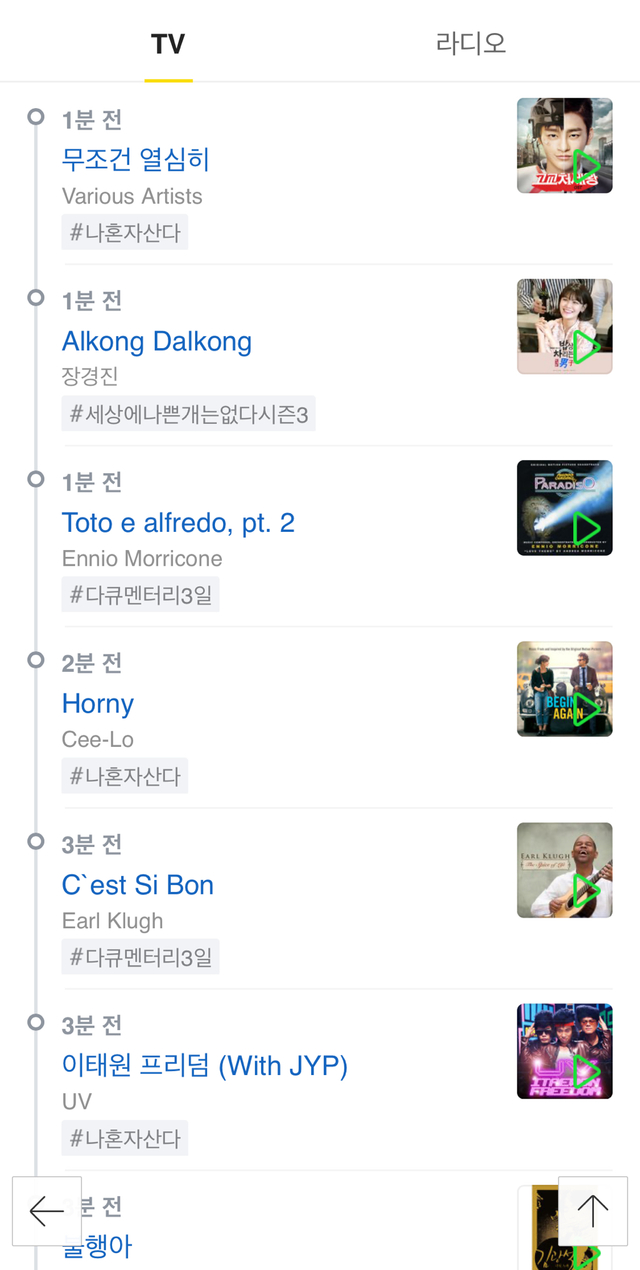The height and width of the screenshot is (1270, 640).
Task: Open the Alkong Dalkong song title
Action: click(x=156, y=341)
